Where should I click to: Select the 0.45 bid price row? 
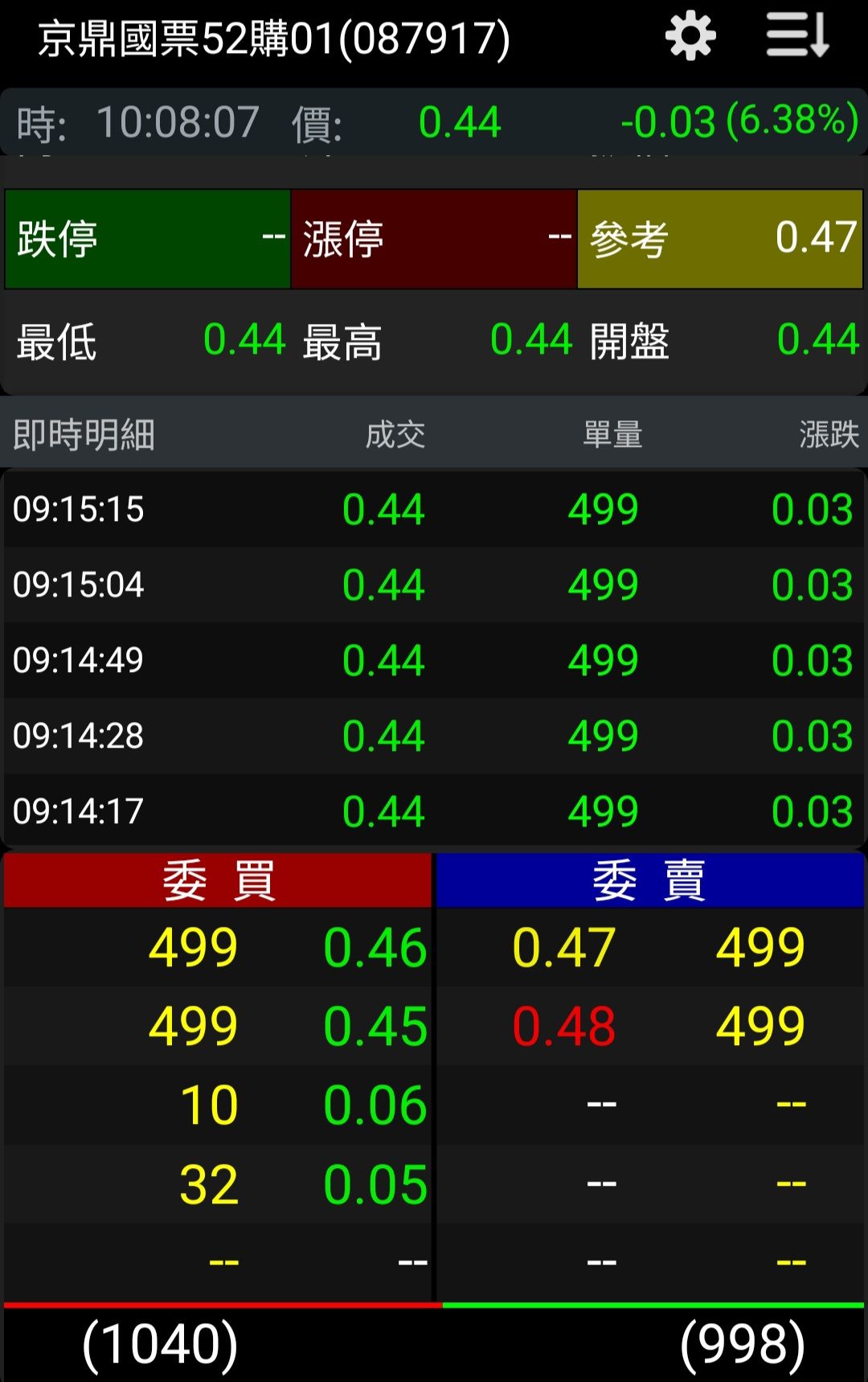[218, 1027]
